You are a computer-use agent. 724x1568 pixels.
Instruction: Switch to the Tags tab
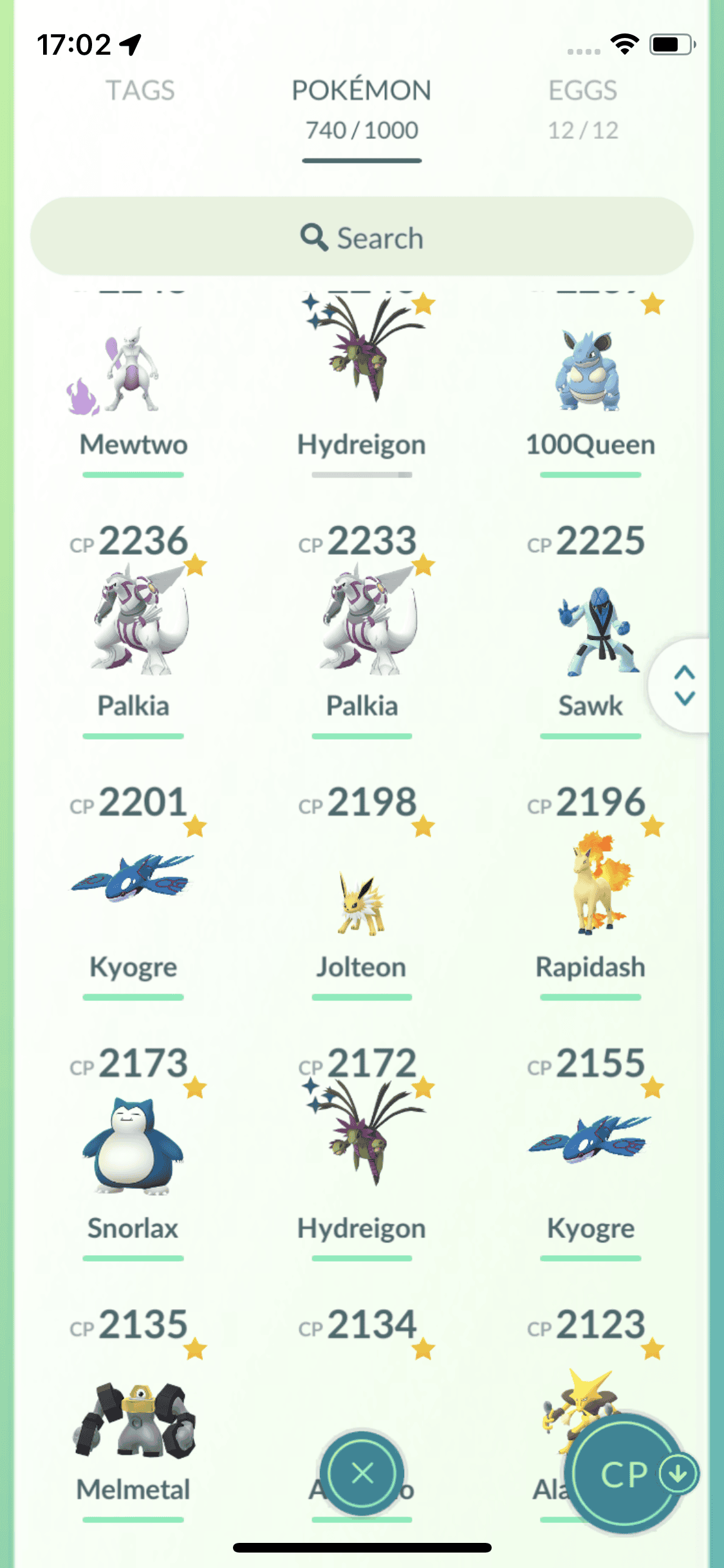point(140,91)
